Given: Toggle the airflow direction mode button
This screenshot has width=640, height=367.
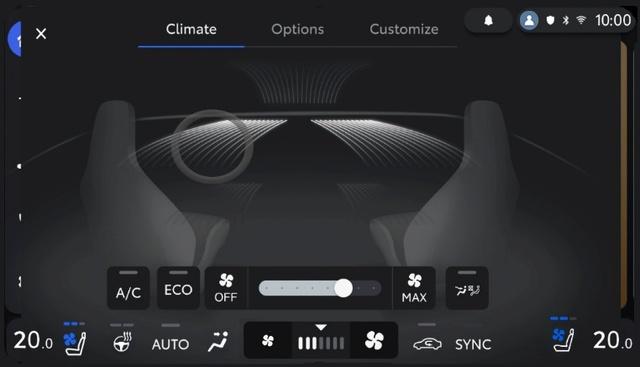Looking at the screenshot, I should 467,288.
